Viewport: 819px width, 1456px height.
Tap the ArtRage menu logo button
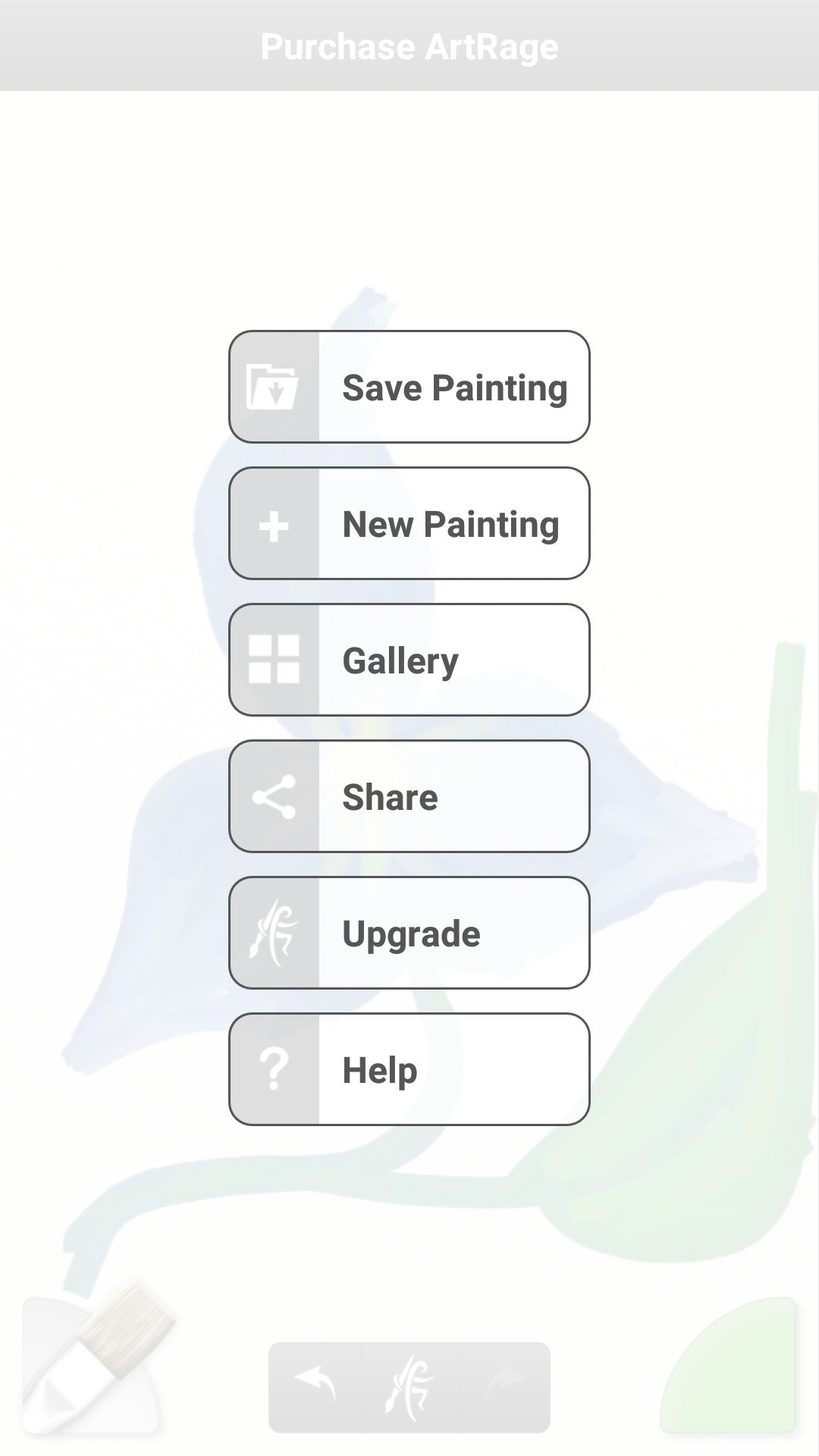409,1387
